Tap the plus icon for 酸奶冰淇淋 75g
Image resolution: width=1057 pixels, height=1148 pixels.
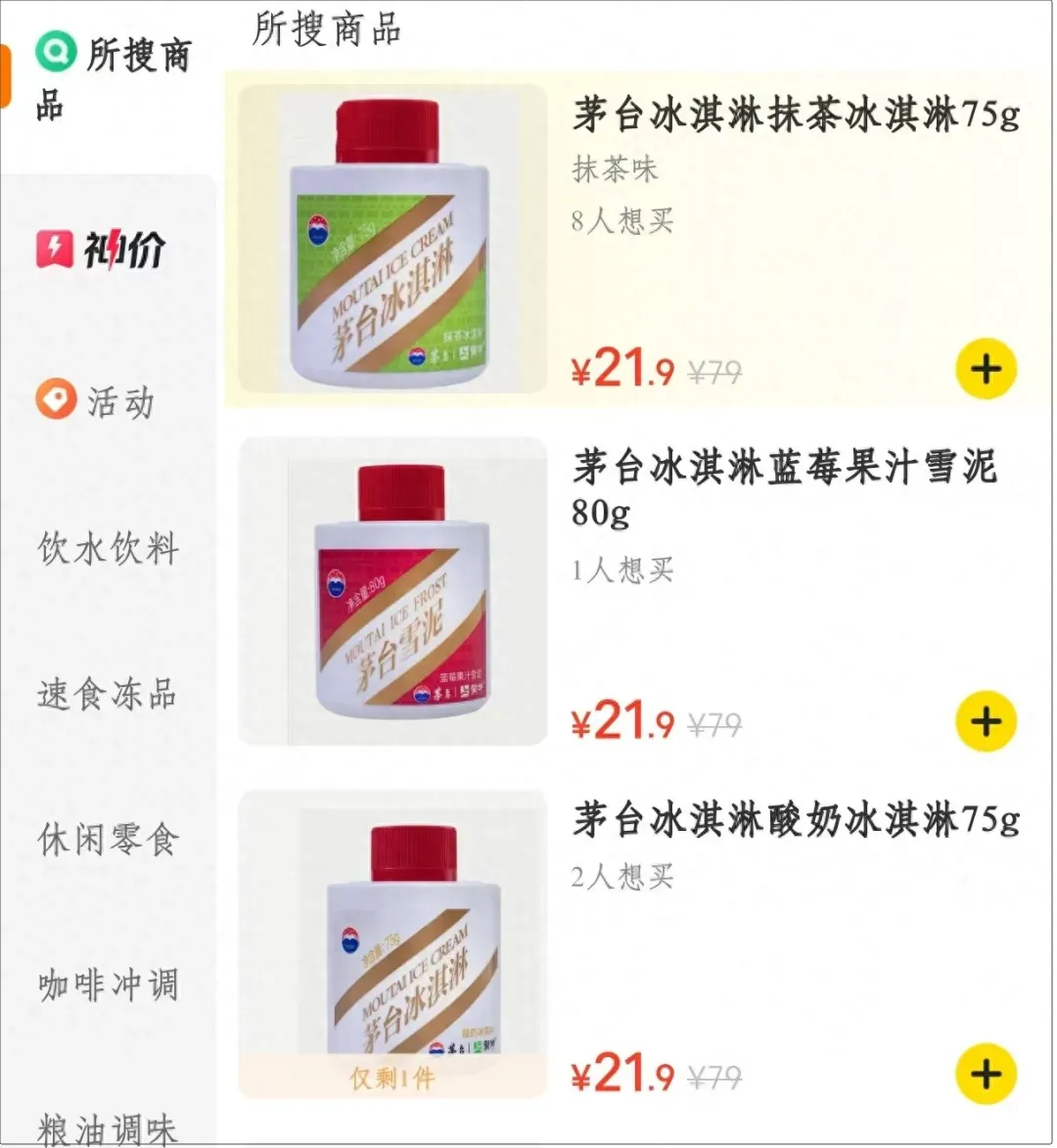point(987,1074)
